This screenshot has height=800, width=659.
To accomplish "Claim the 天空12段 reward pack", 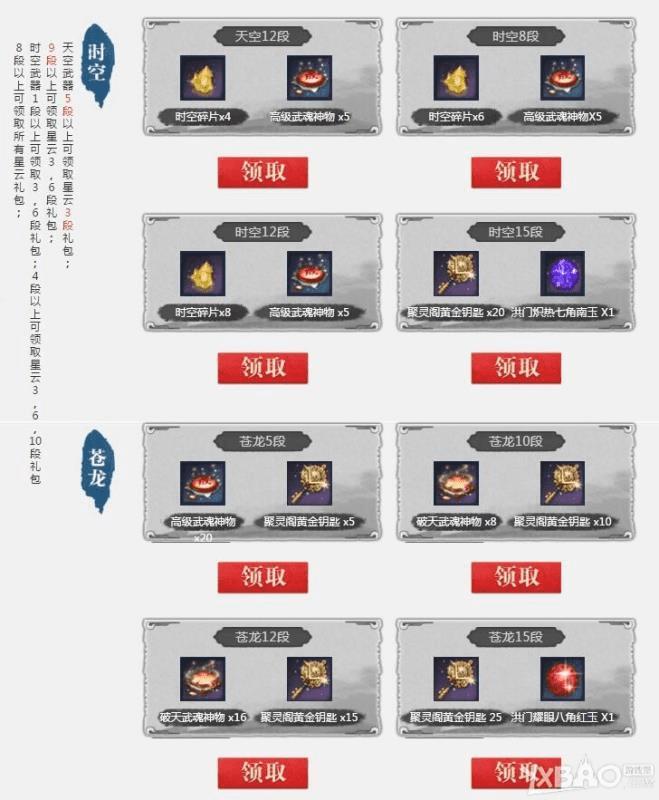I will pyautogui.click(x=263, y=170).
